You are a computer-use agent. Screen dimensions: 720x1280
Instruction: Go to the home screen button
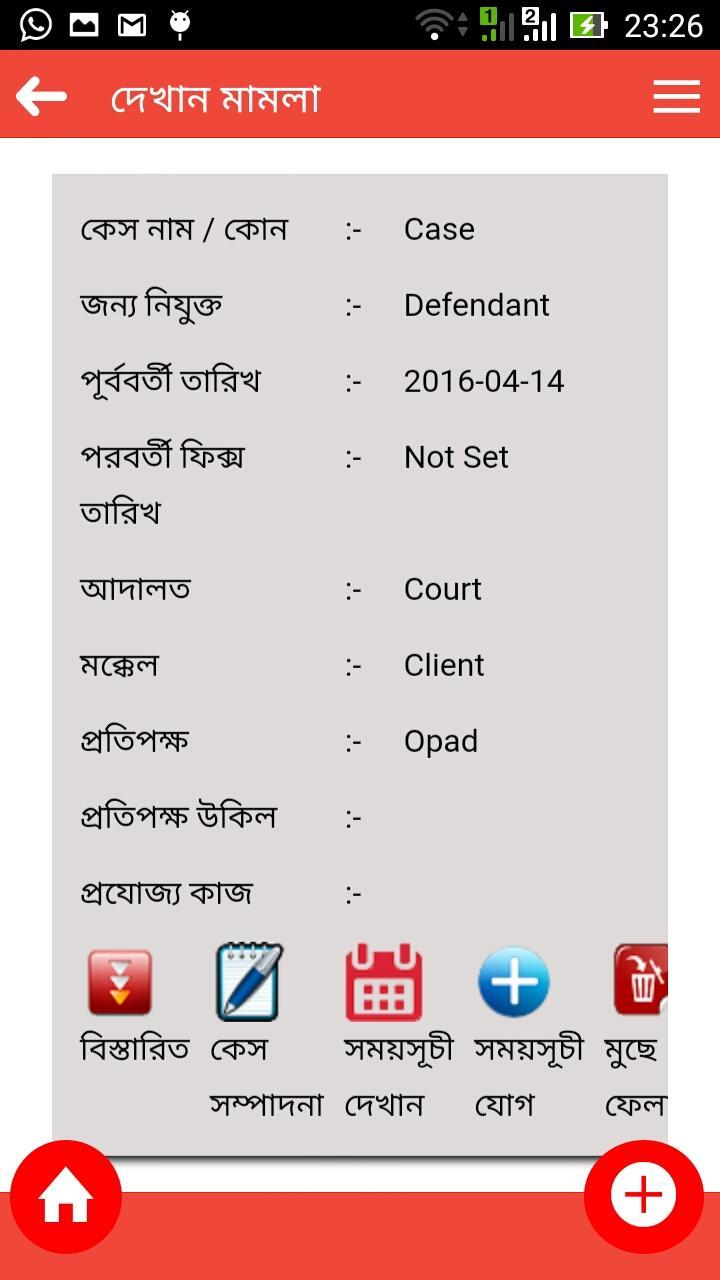(x=66, y=1197)
